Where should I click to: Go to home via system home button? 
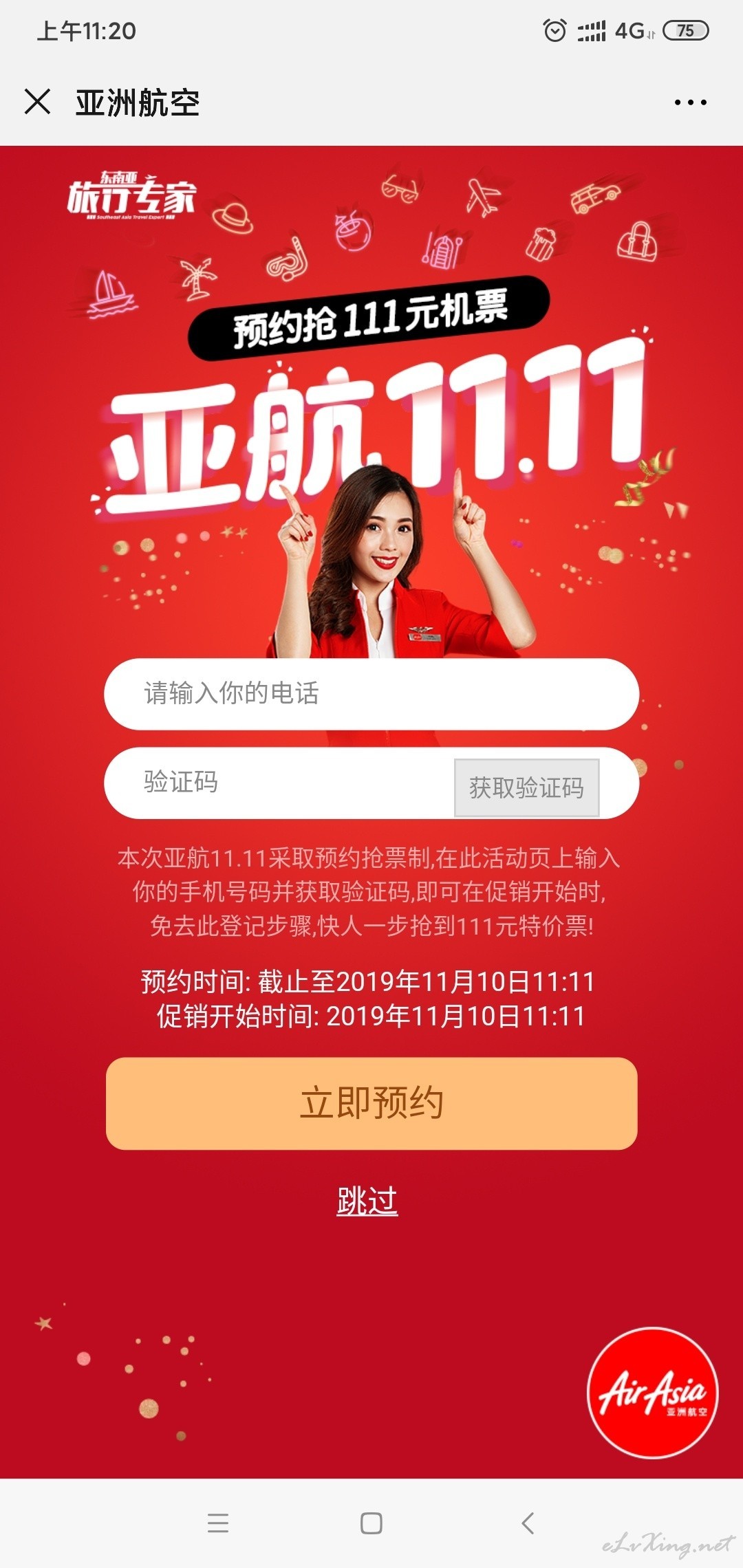coord(371,1523)
